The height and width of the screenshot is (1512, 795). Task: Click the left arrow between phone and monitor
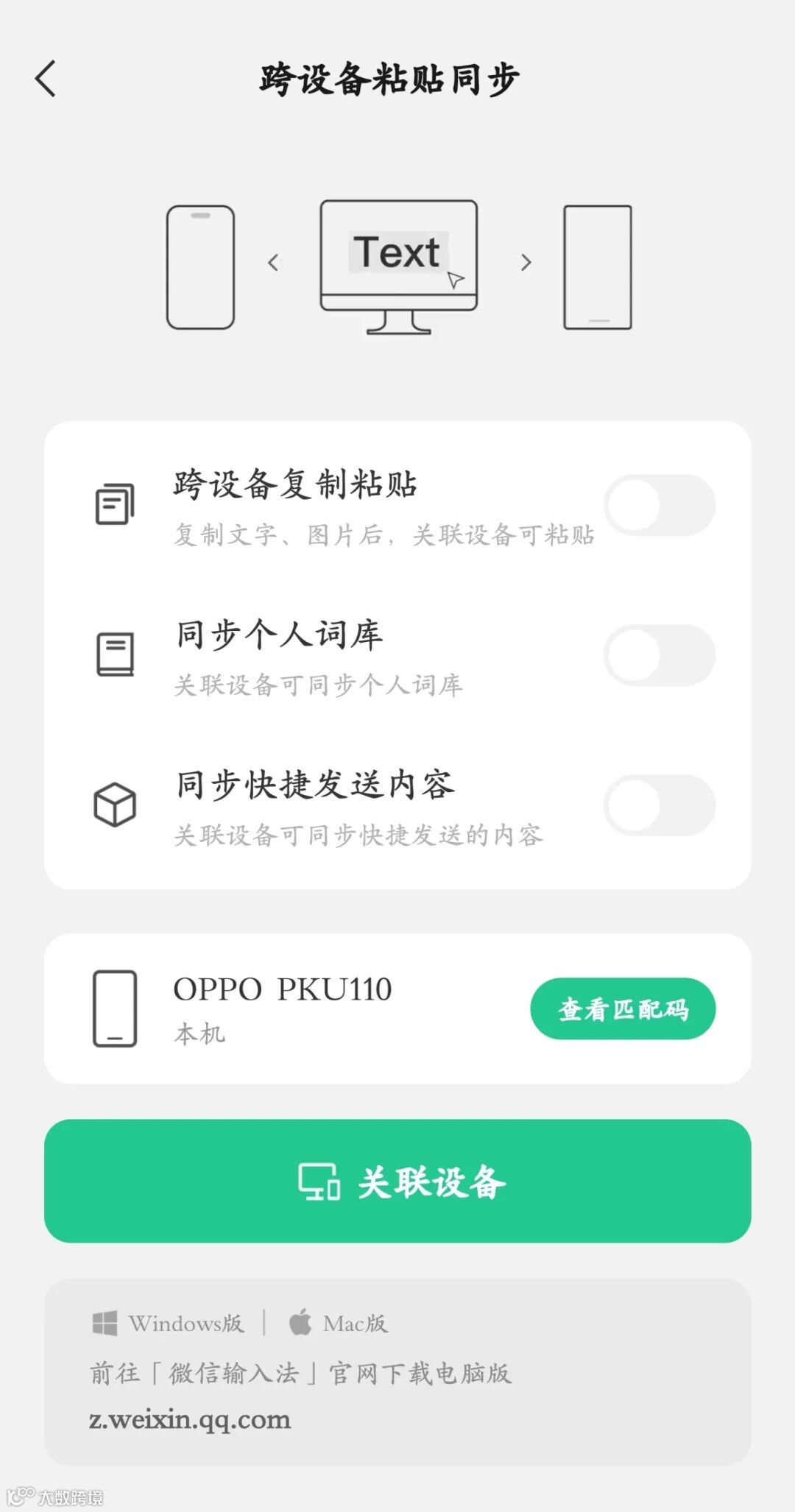(275, 264)
